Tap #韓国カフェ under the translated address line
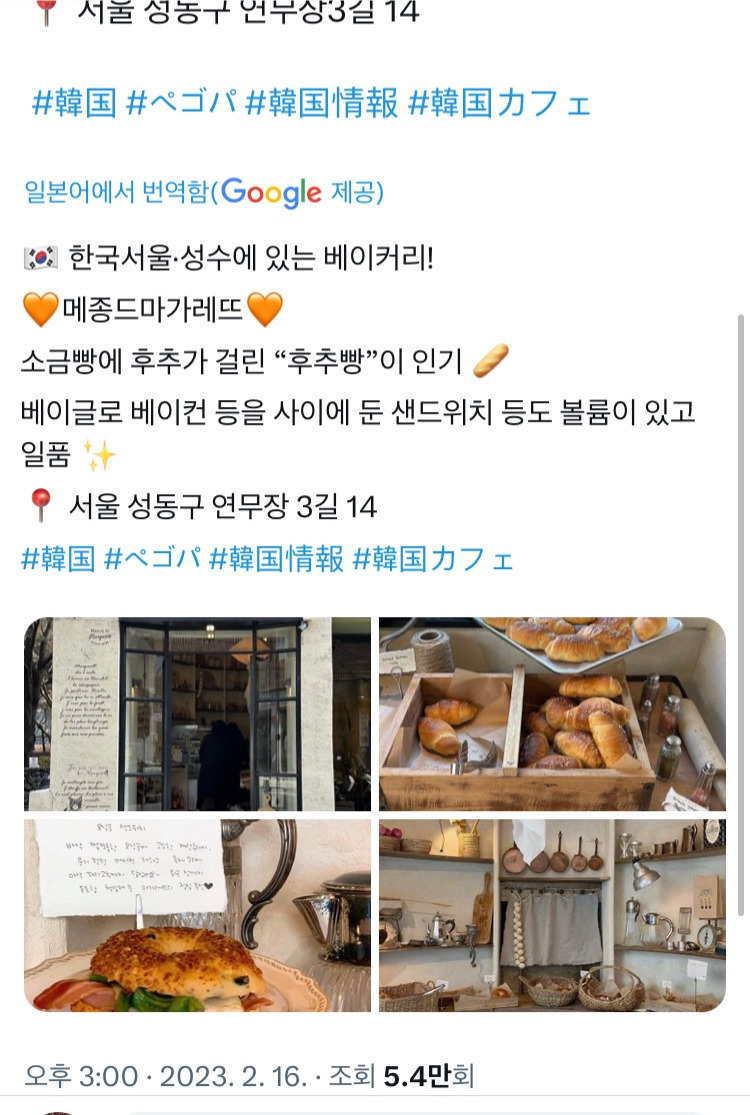Viewport: 750px width, 1115px height. (433, 558)
